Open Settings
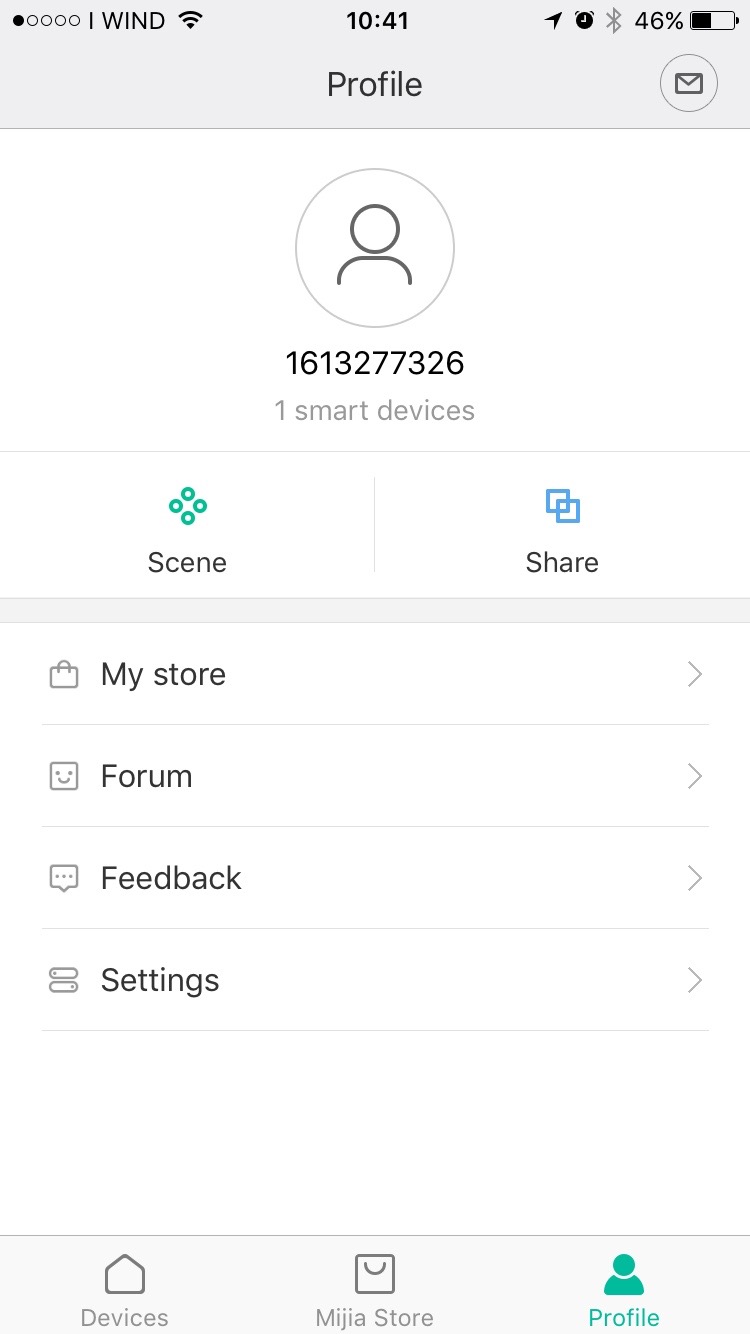 click(375, 981)
